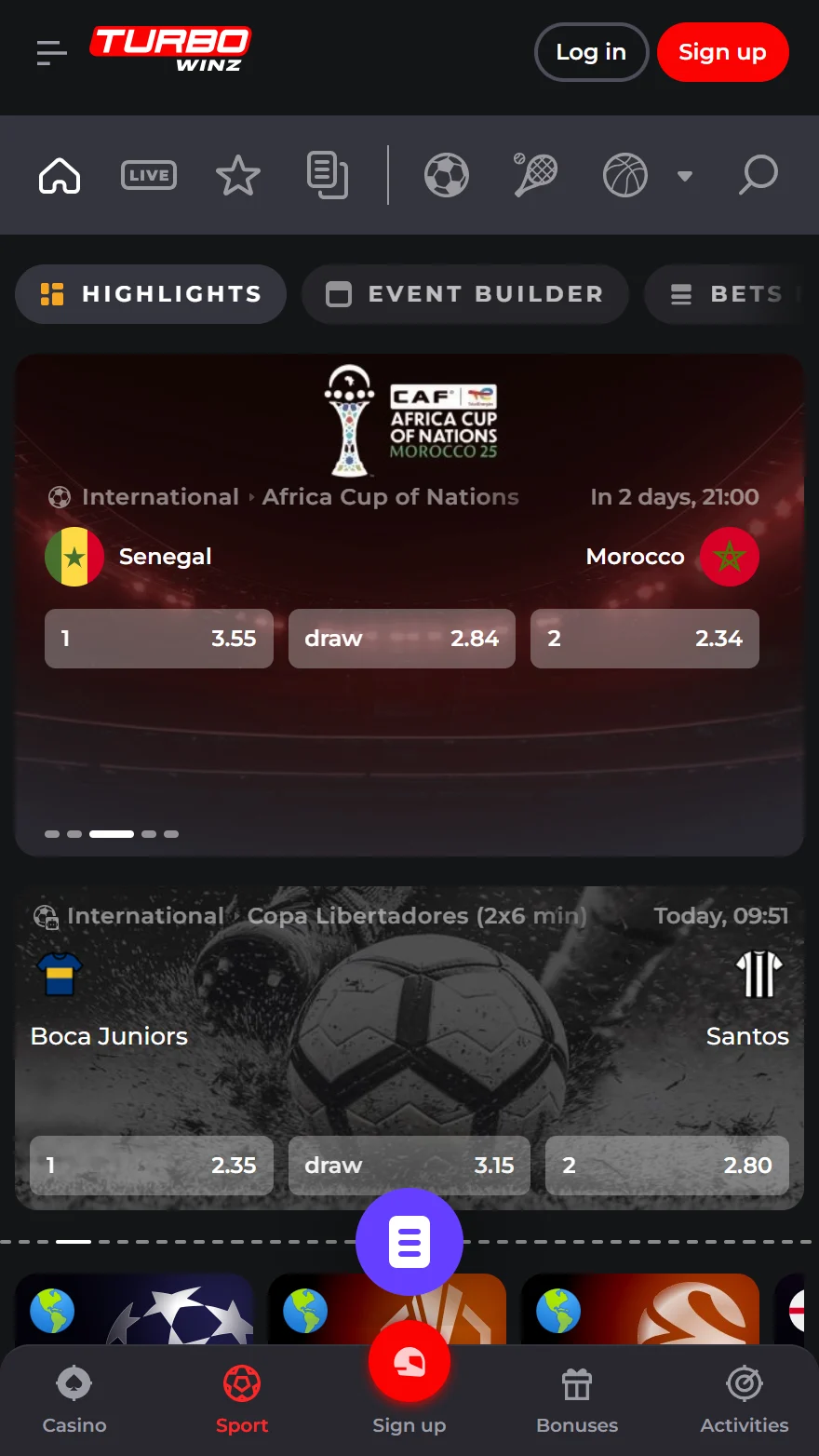The height and width of the screenshot is (1456, 819).
Task: Bet on Senegal win at 3.55
Action: (159, 639)
